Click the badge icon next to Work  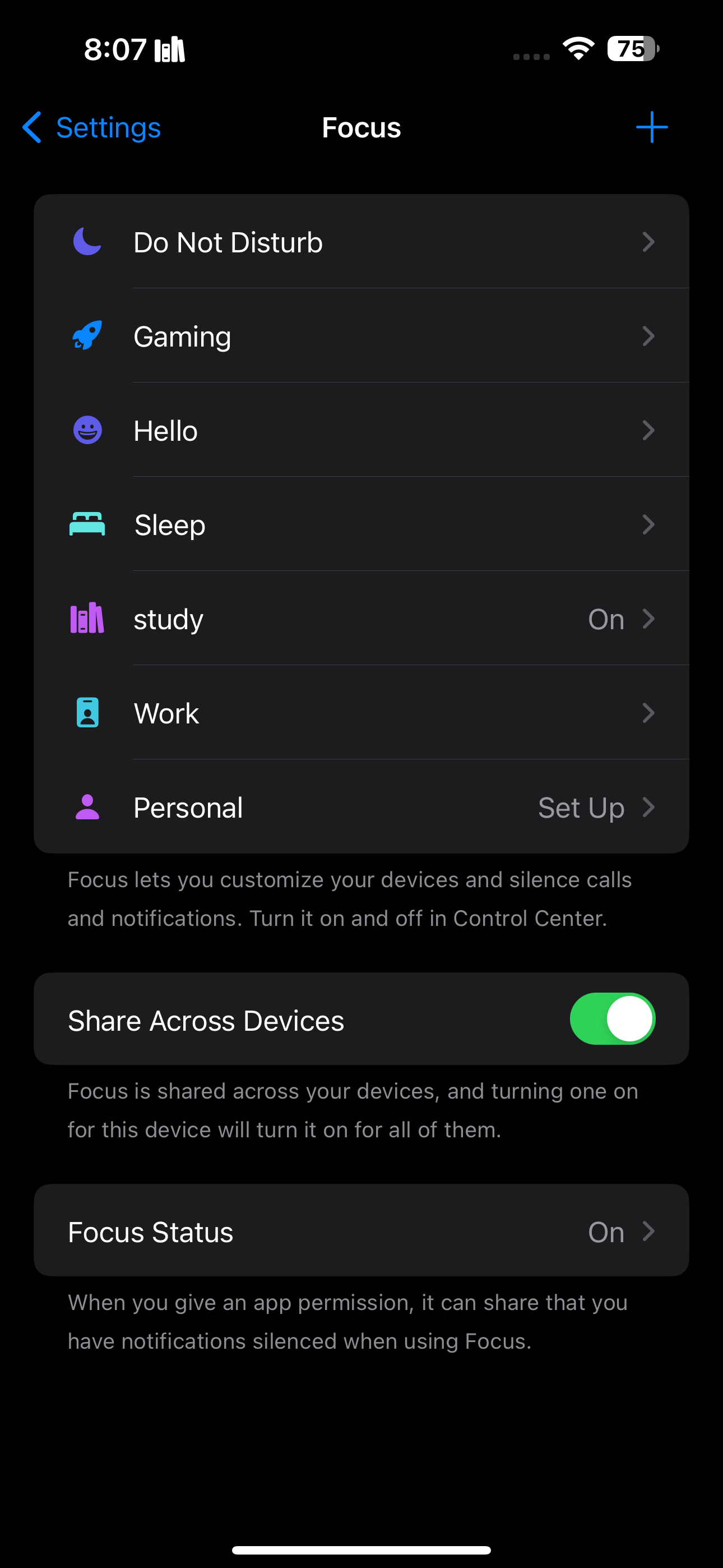tap(87, 713)
